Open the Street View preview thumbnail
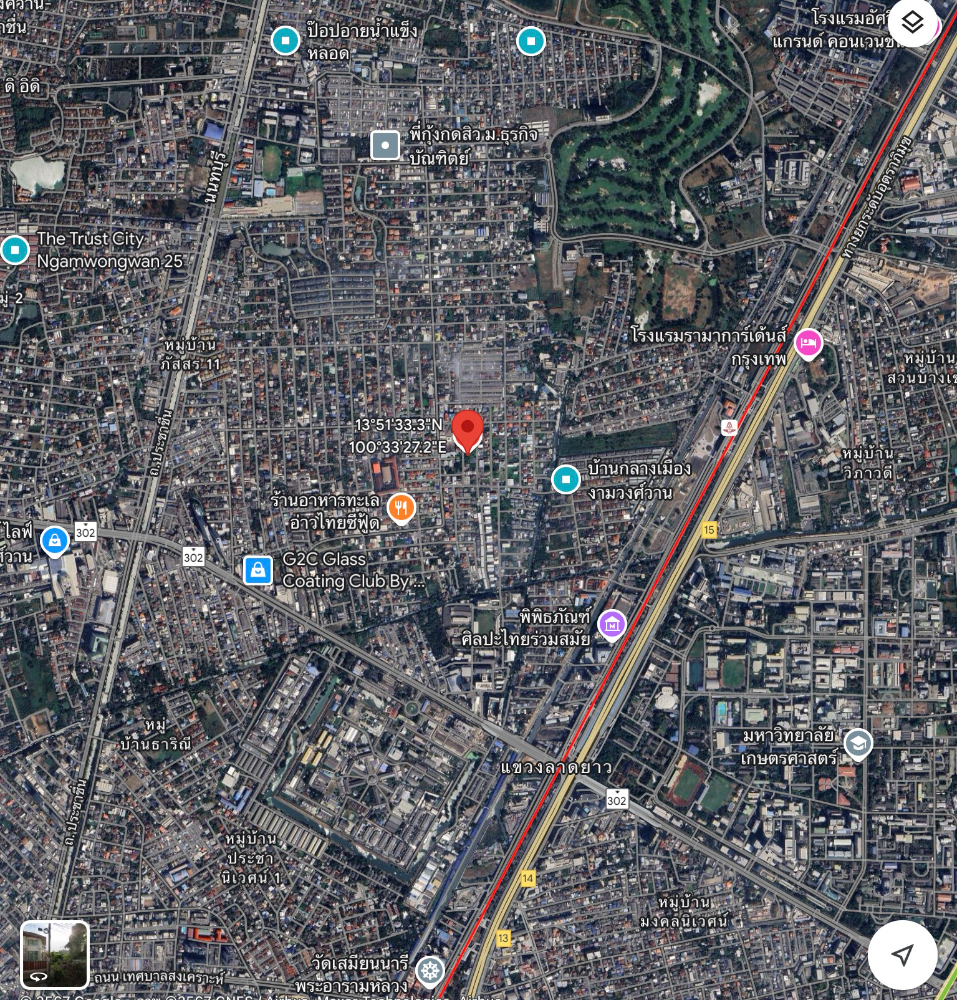This screenshot has width=957, height=1000. click(x=55, y=954)
